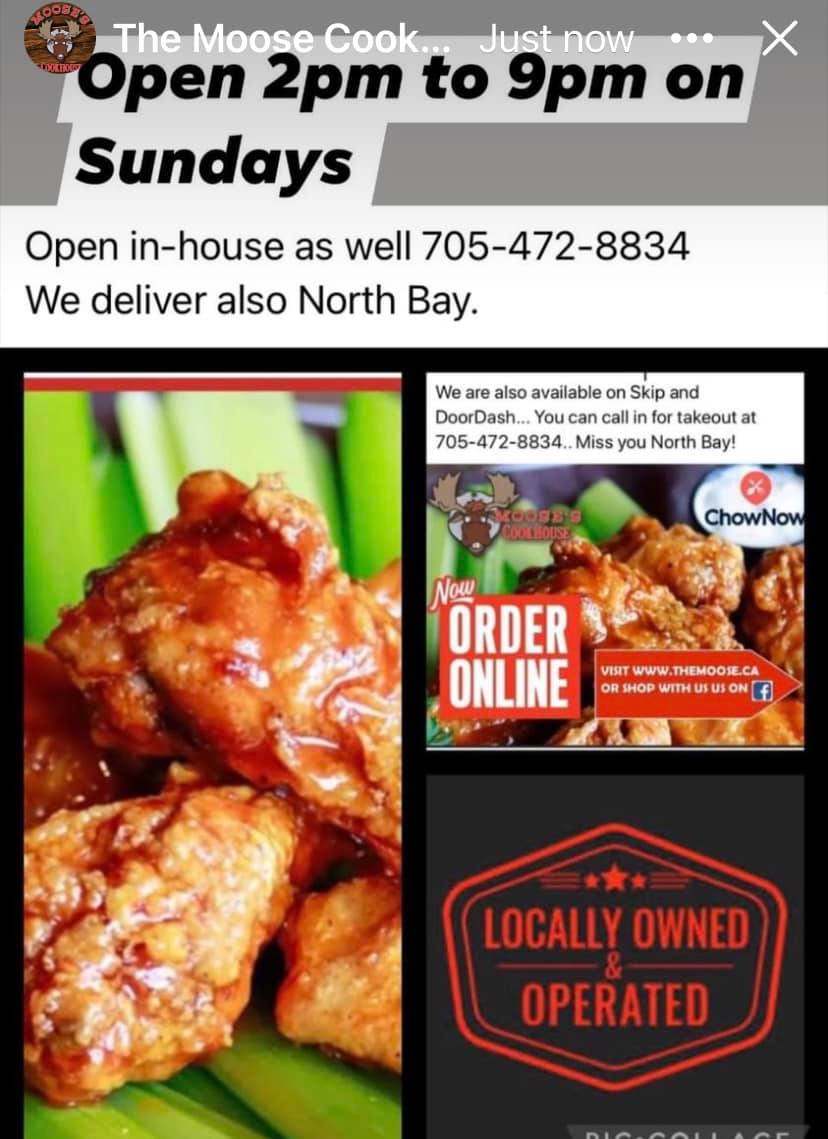Open The Moose Cookhouse page name
This screenshot has width=828, height=1139.
[282, 39]
